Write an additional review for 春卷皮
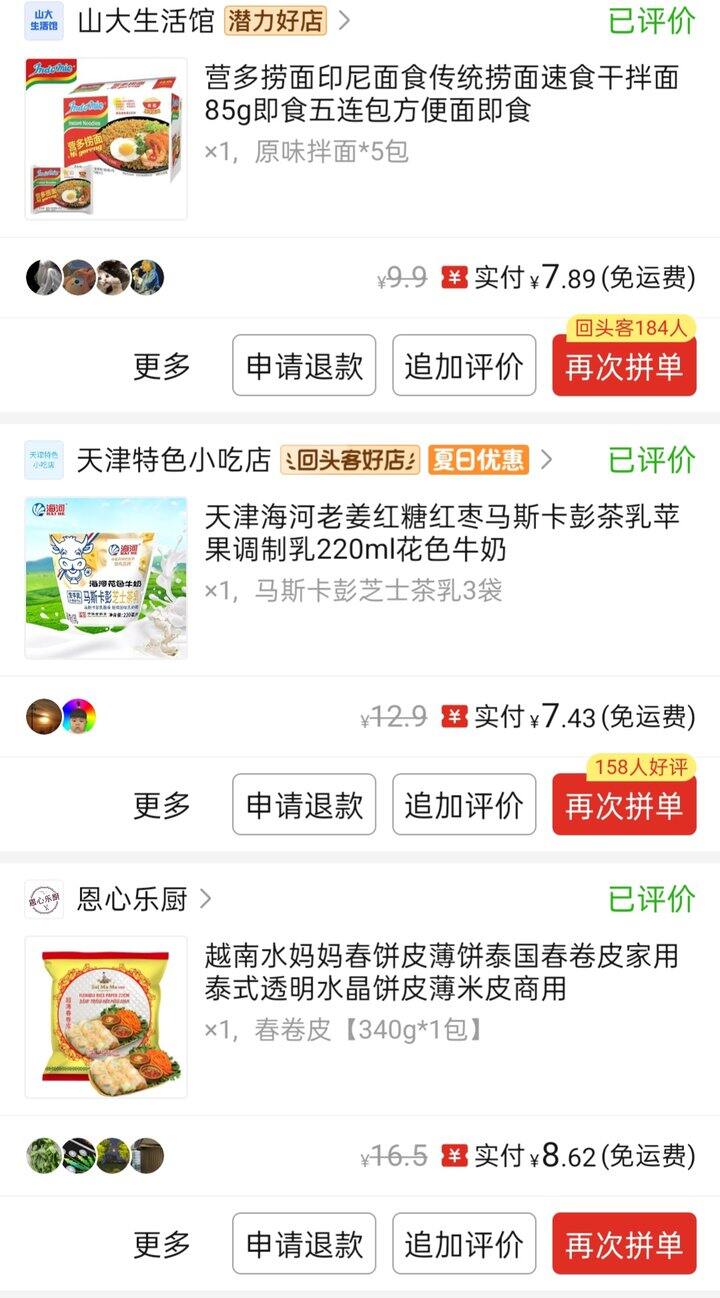This screenshot has height=1298, width=720. tap(463, 1244)
